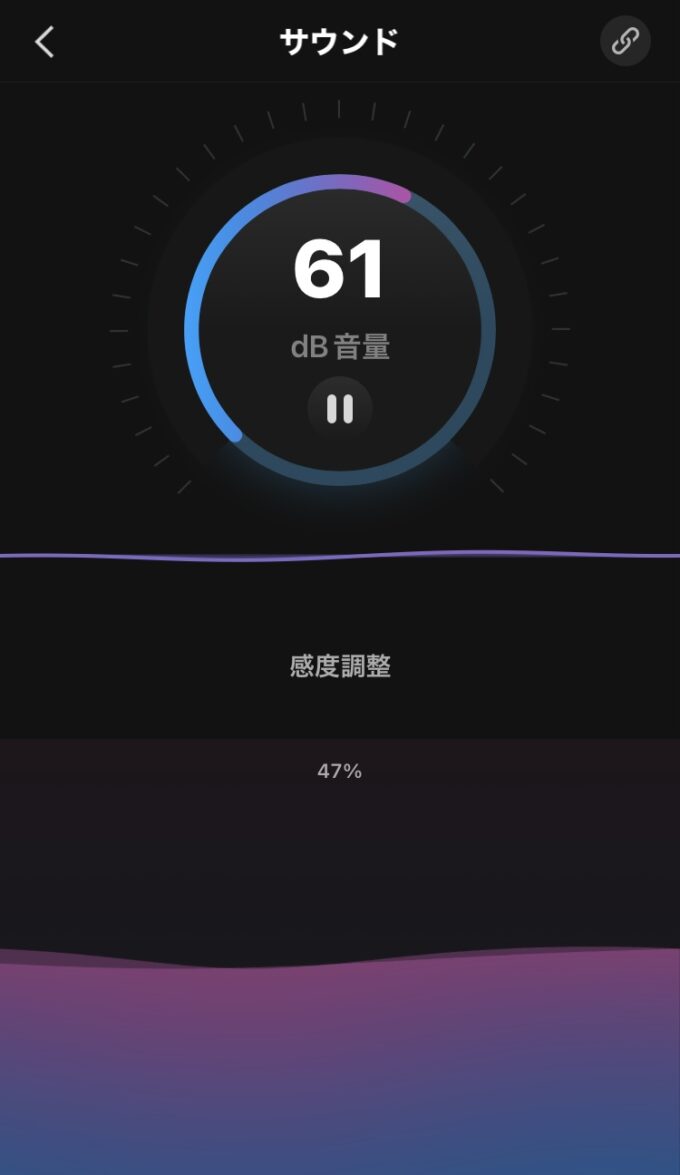The width and height of the screenshot is (680, 1175).
Task: Open the link icon in the header
Action: [625, 41]
